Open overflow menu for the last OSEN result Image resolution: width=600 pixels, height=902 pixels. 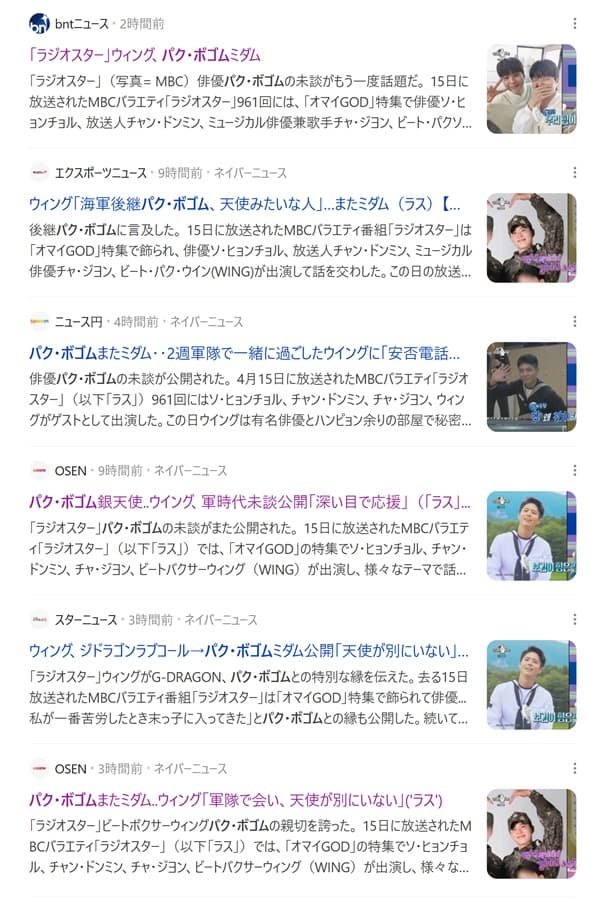point(574,768)
